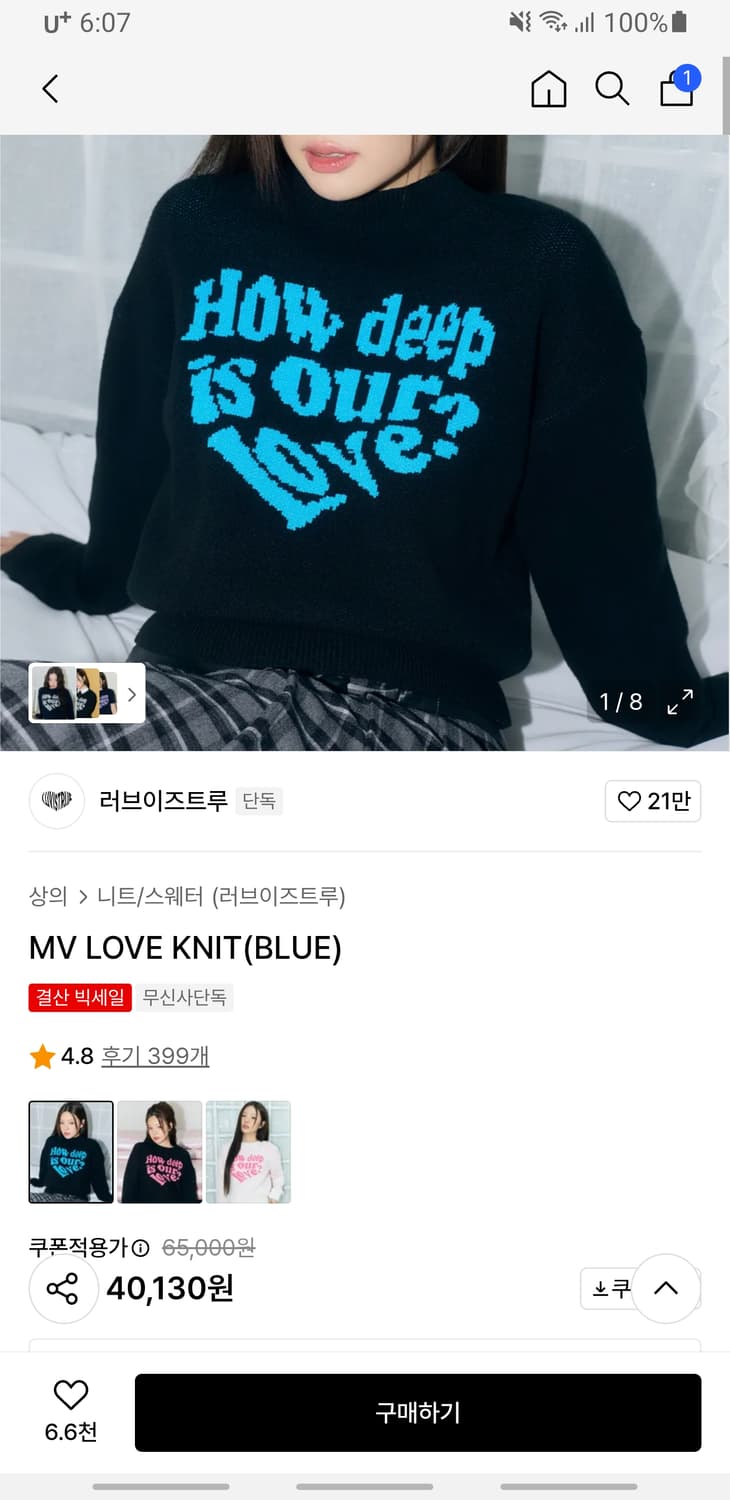This screenshot has width=730, height=1500.
Task: Tap the 구매하기 purchase button
Action: 417,1412
